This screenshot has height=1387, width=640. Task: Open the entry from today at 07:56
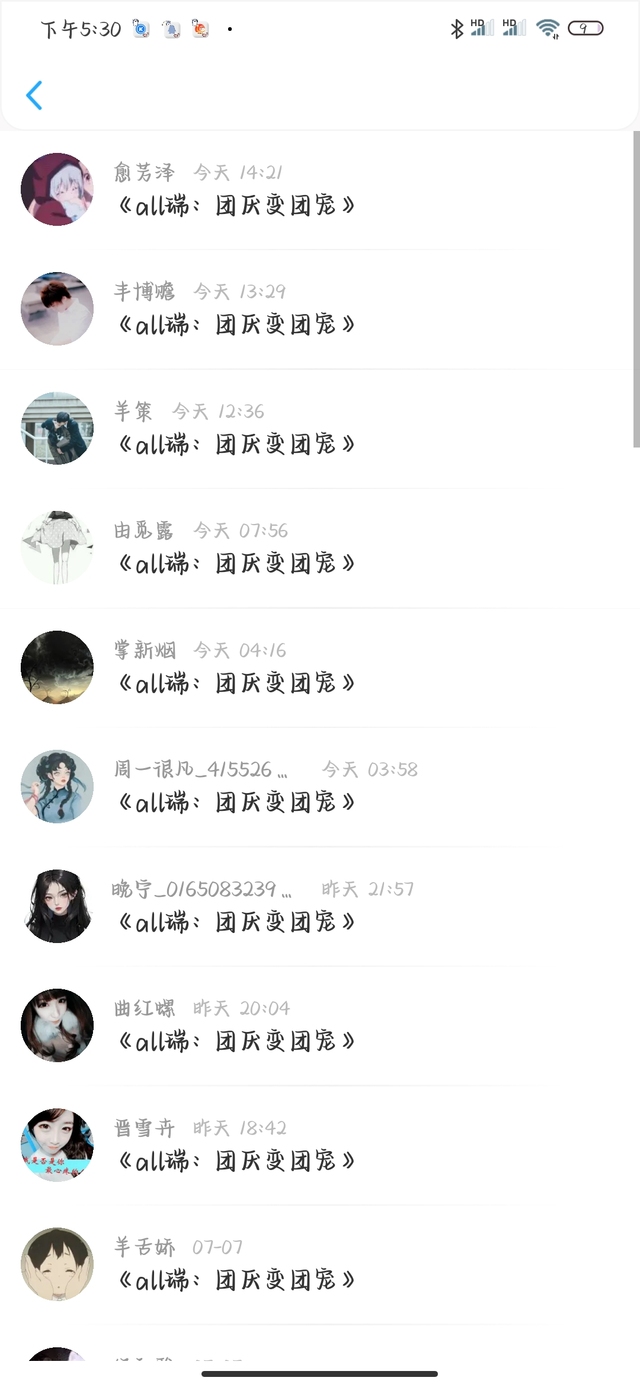tap(236, 563)
